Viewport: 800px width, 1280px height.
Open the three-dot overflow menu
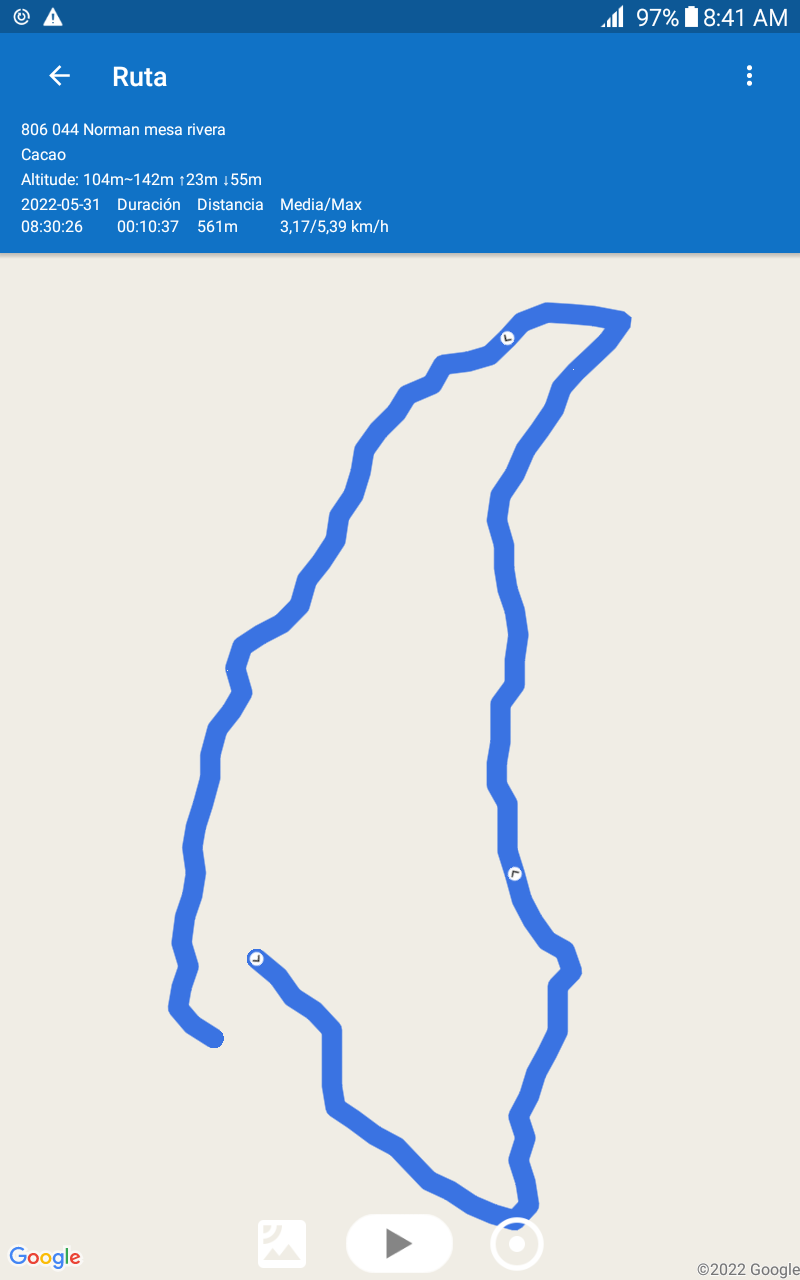coord(749,76)
